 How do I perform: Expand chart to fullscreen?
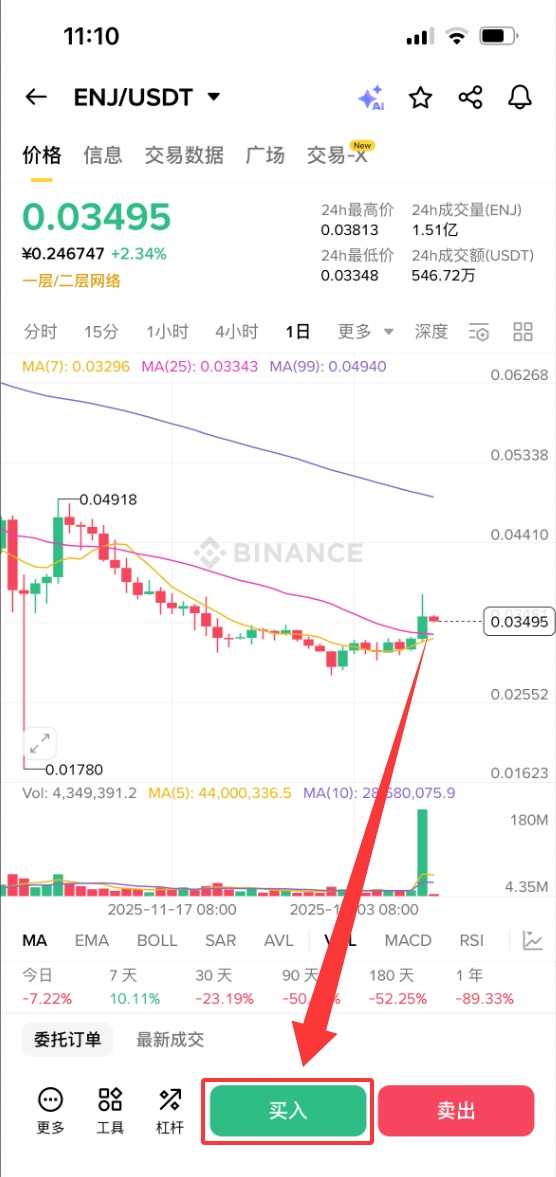pyautogui.click(x=38, y=744)
